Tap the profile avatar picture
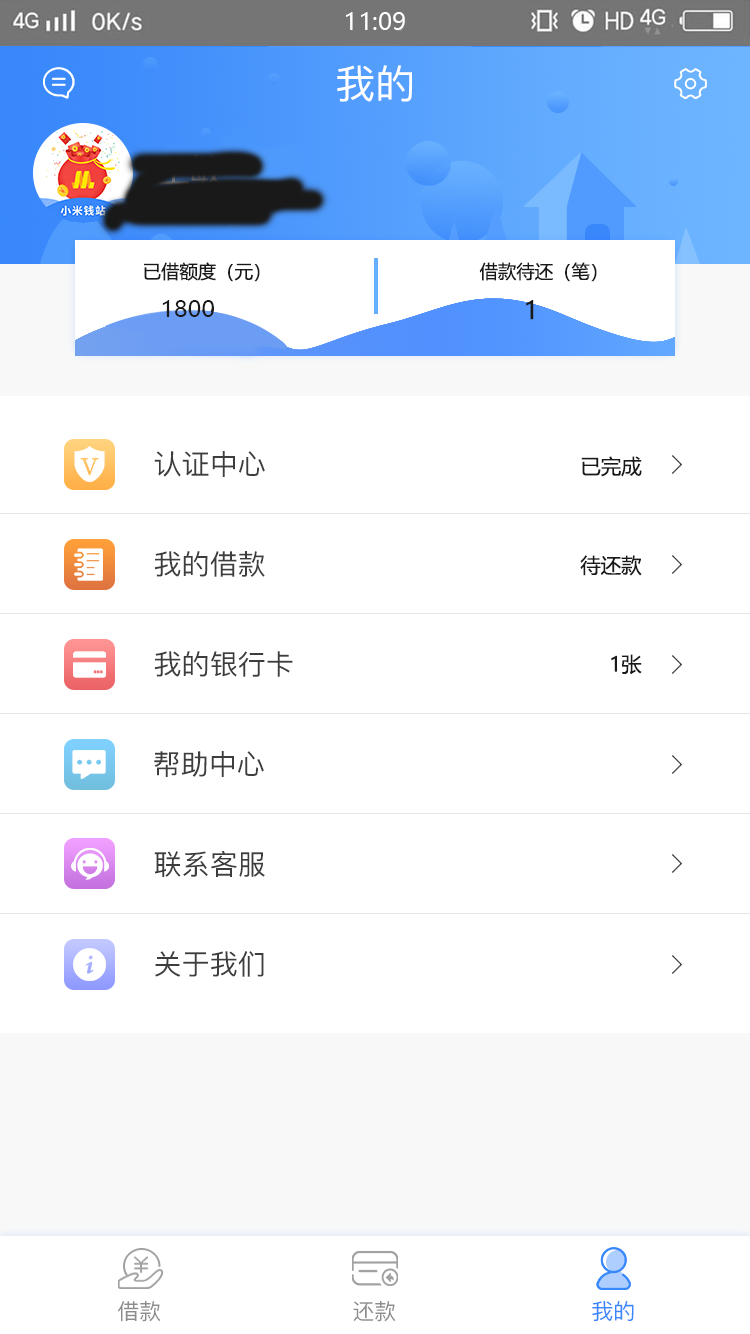 tap(83, 172)
